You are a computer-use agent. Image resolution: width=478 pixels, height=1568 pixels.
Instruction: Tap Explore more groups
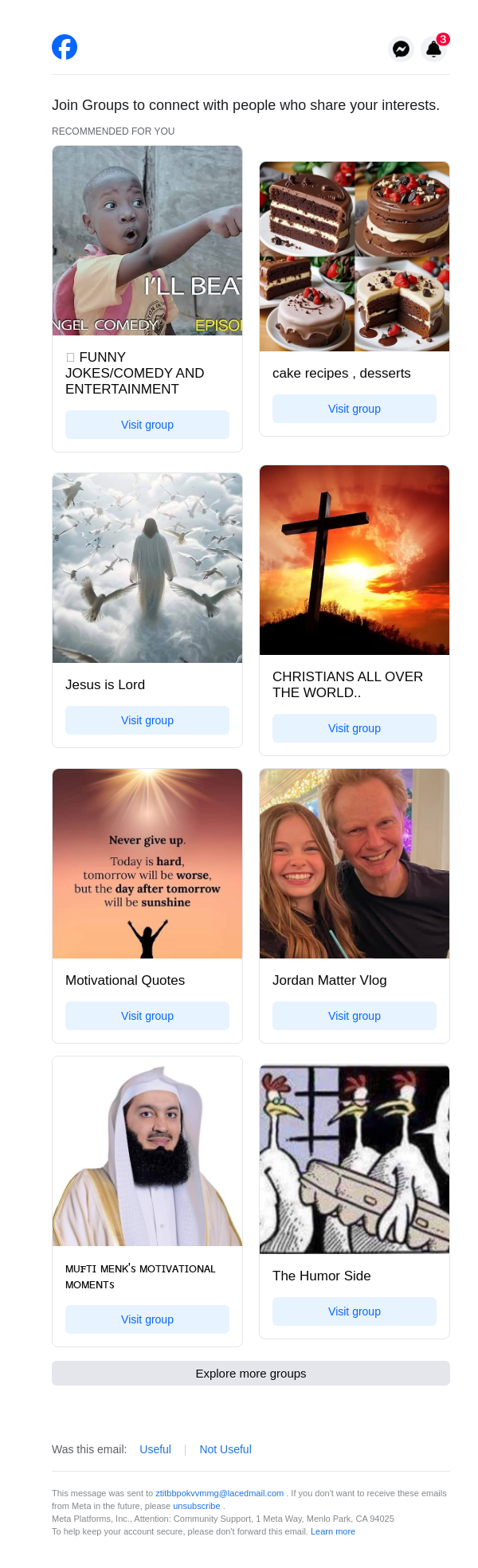(x=251, y=1374)
